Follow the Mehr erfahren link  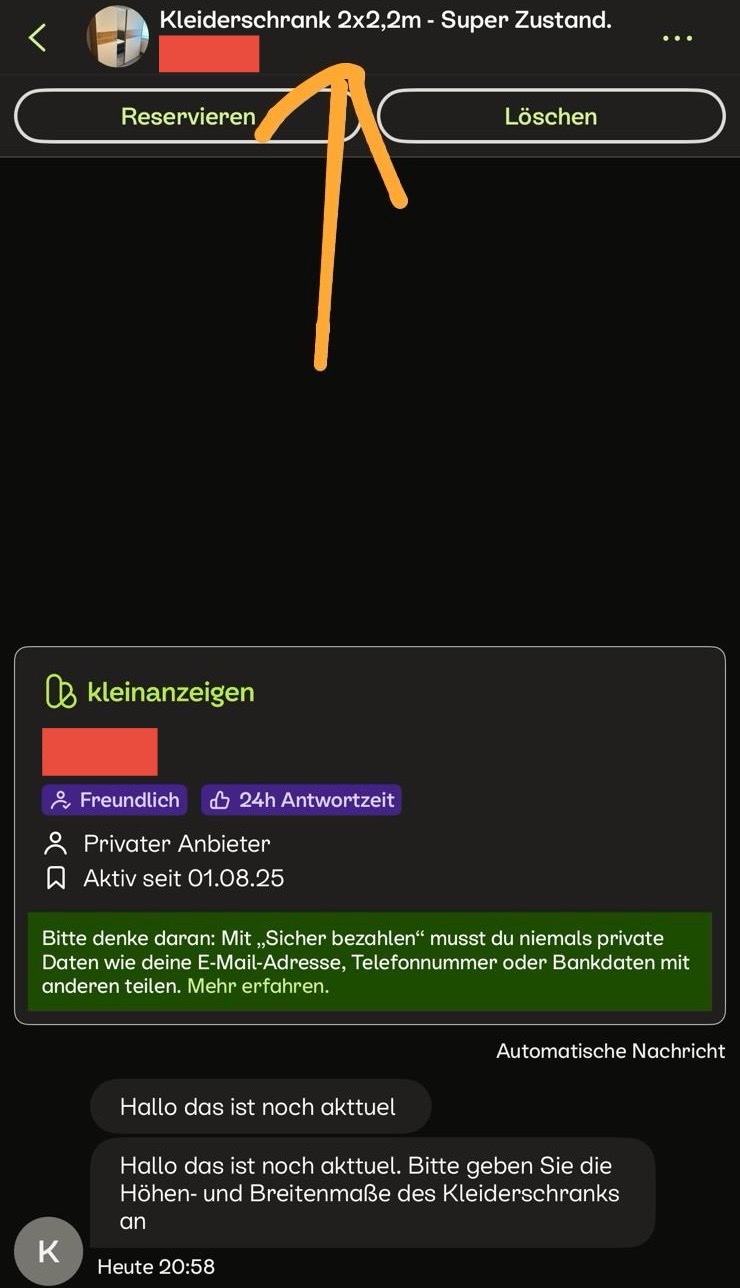point(258,986)
